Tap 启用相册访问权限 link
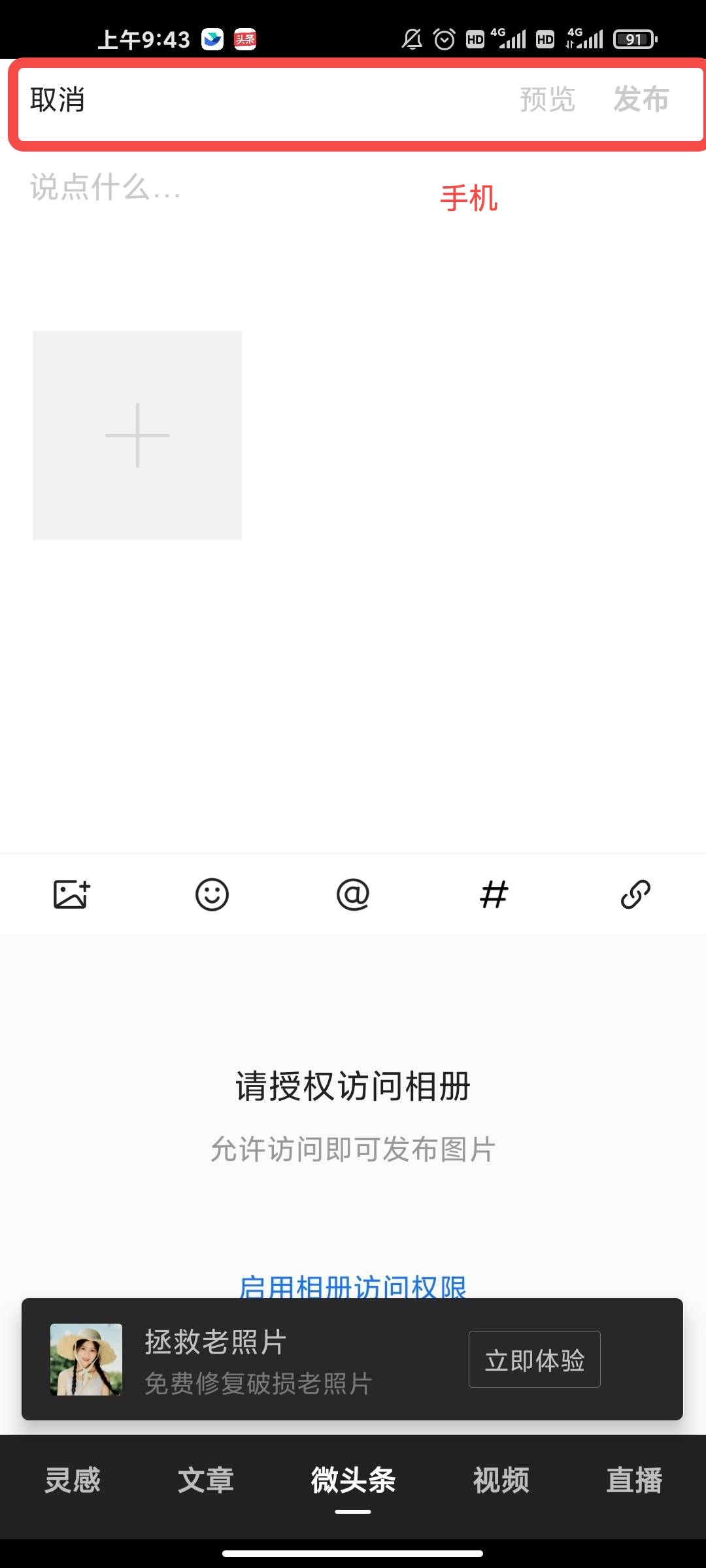 coord(353,1286)
